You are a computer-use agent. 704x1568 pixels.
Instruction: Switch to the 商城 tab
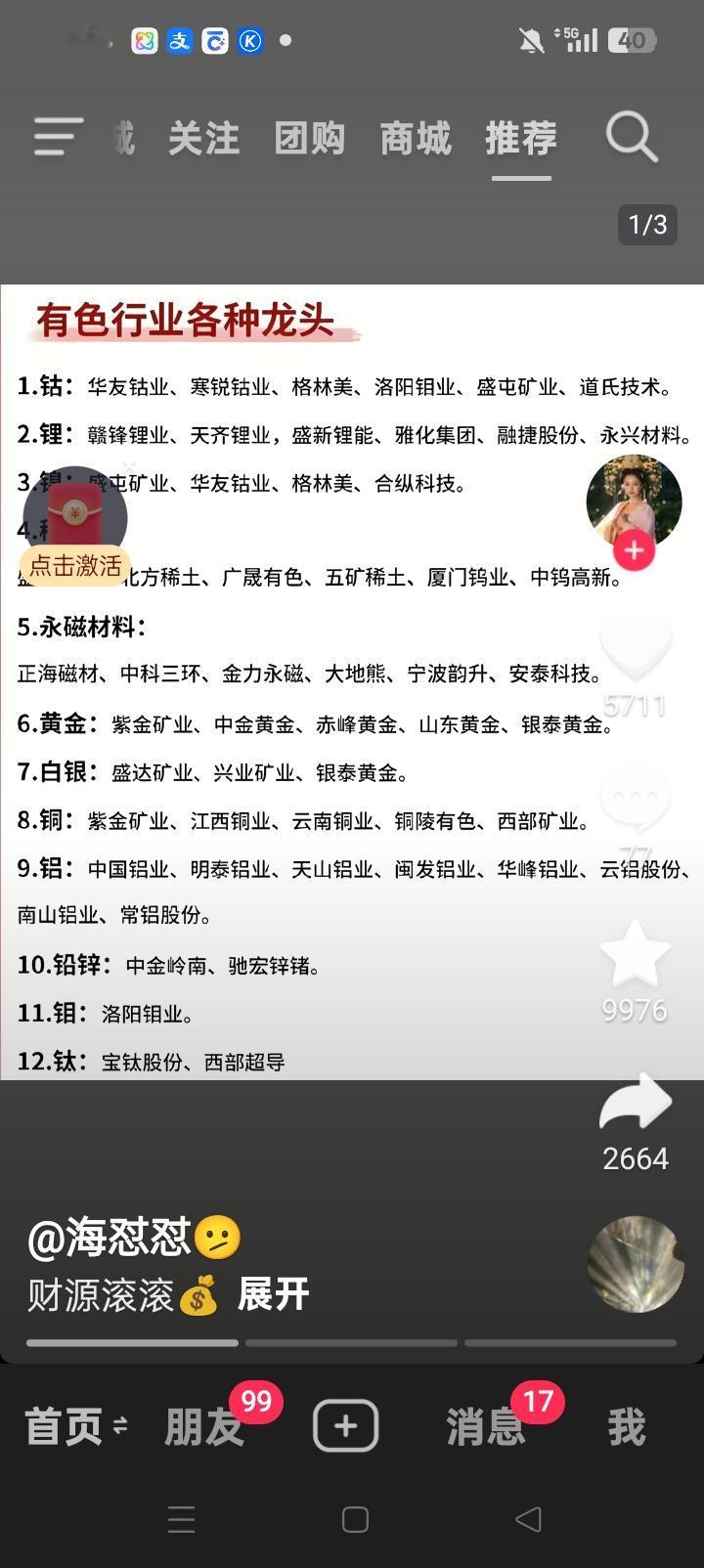tap(413, 138)
